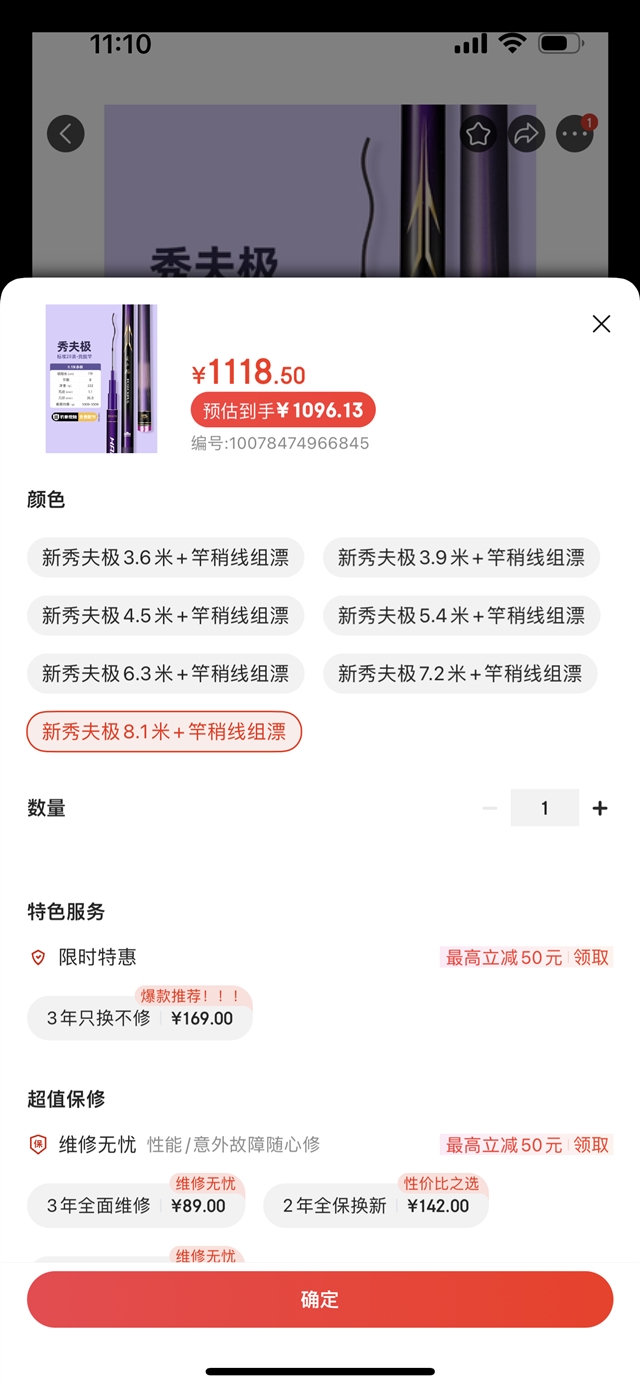Claim the 维修无忧 50元 discount
The image size is (640, 1387).
point(591,1145)
